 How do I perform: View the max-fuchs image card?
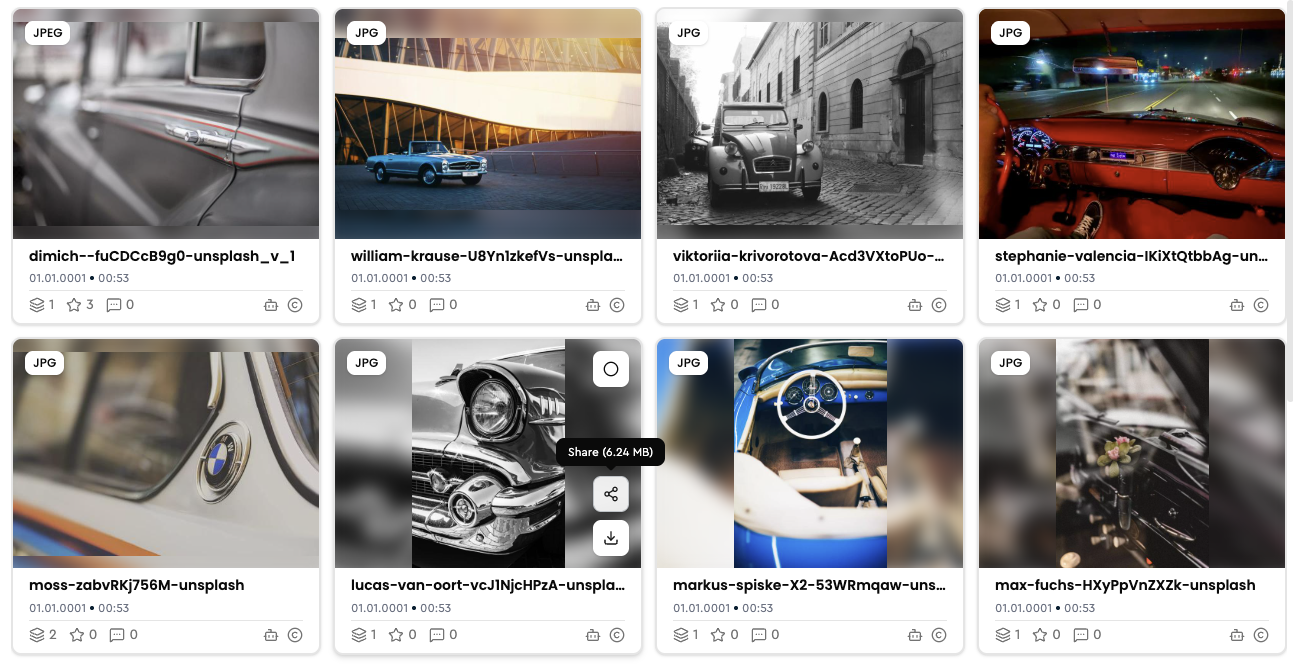tap(1132, 454)
